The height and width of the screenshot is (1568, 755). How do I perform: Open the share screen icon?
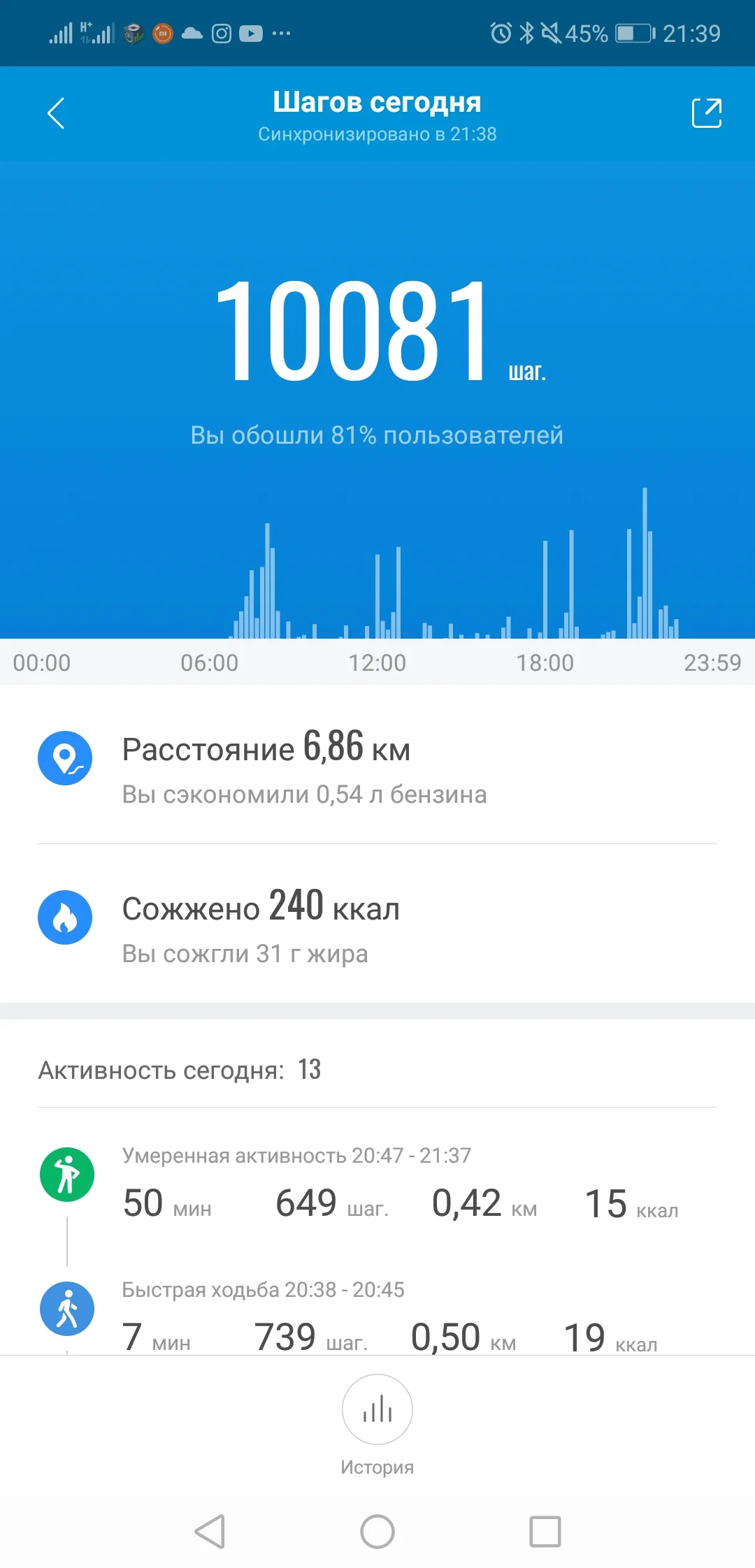(x=707, y=112)
